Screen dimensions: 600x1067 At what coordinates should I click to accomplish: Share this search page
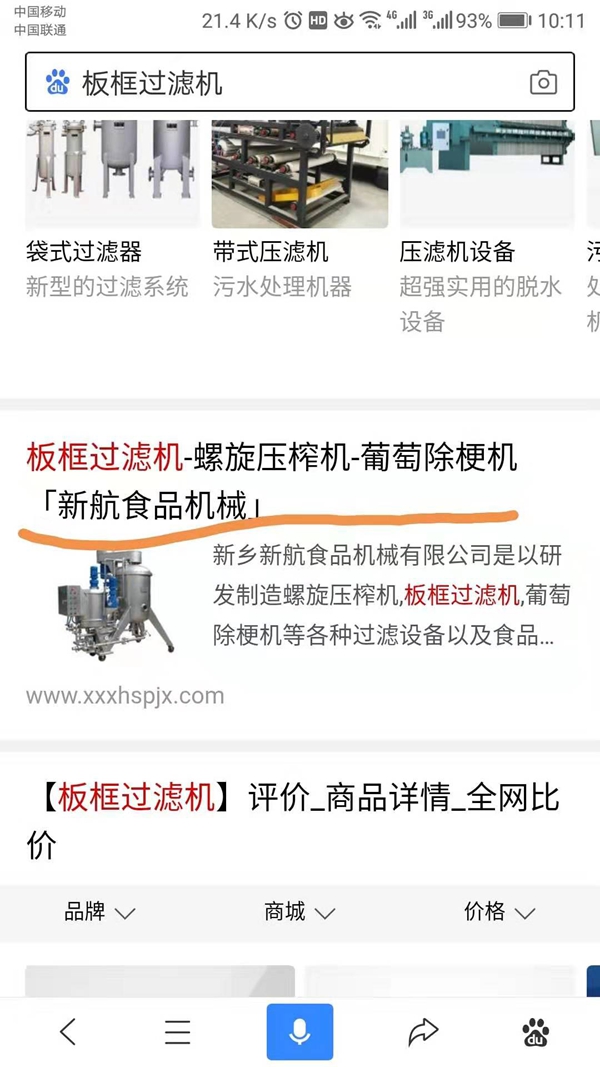(424, 1032)
